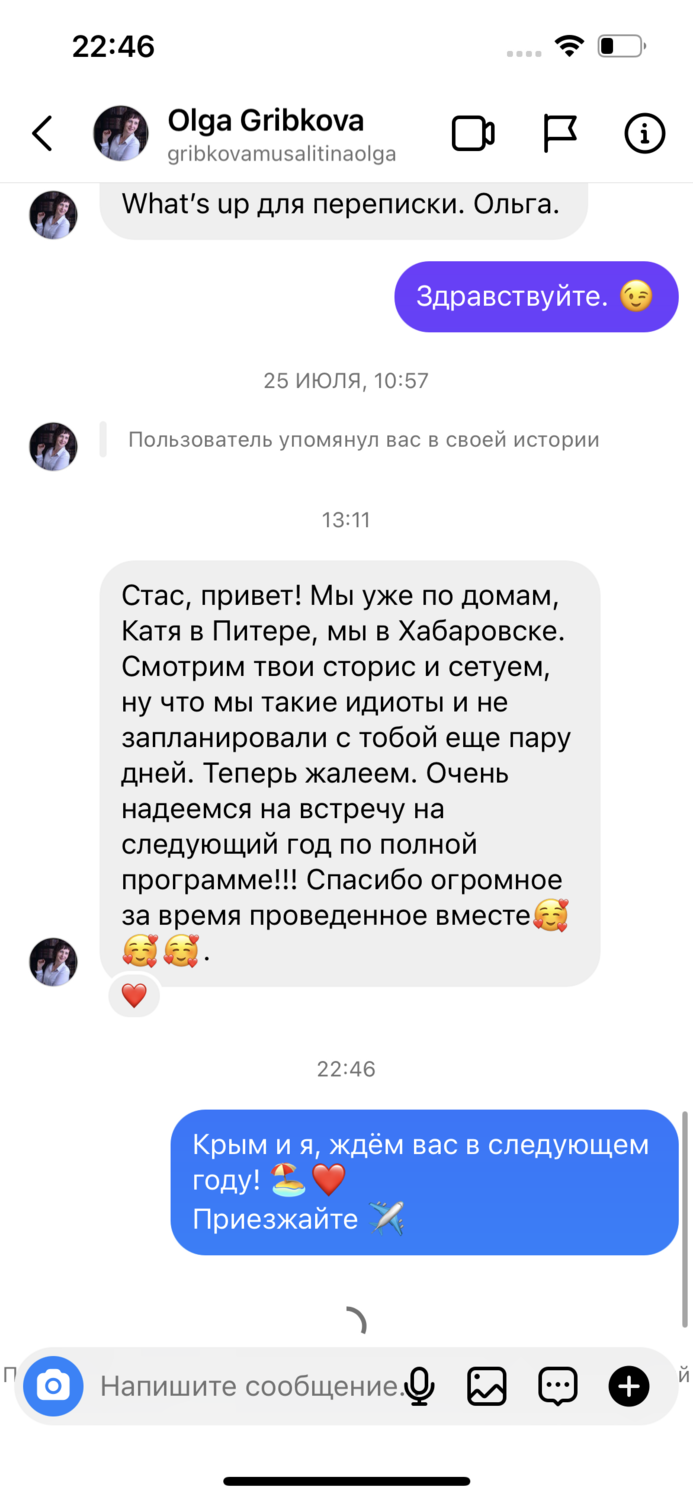Image resolution: width=693 pixels, height=1500 pixels.
Task: View the heart reaction on Olga's message
Action: tap(134, 995)
